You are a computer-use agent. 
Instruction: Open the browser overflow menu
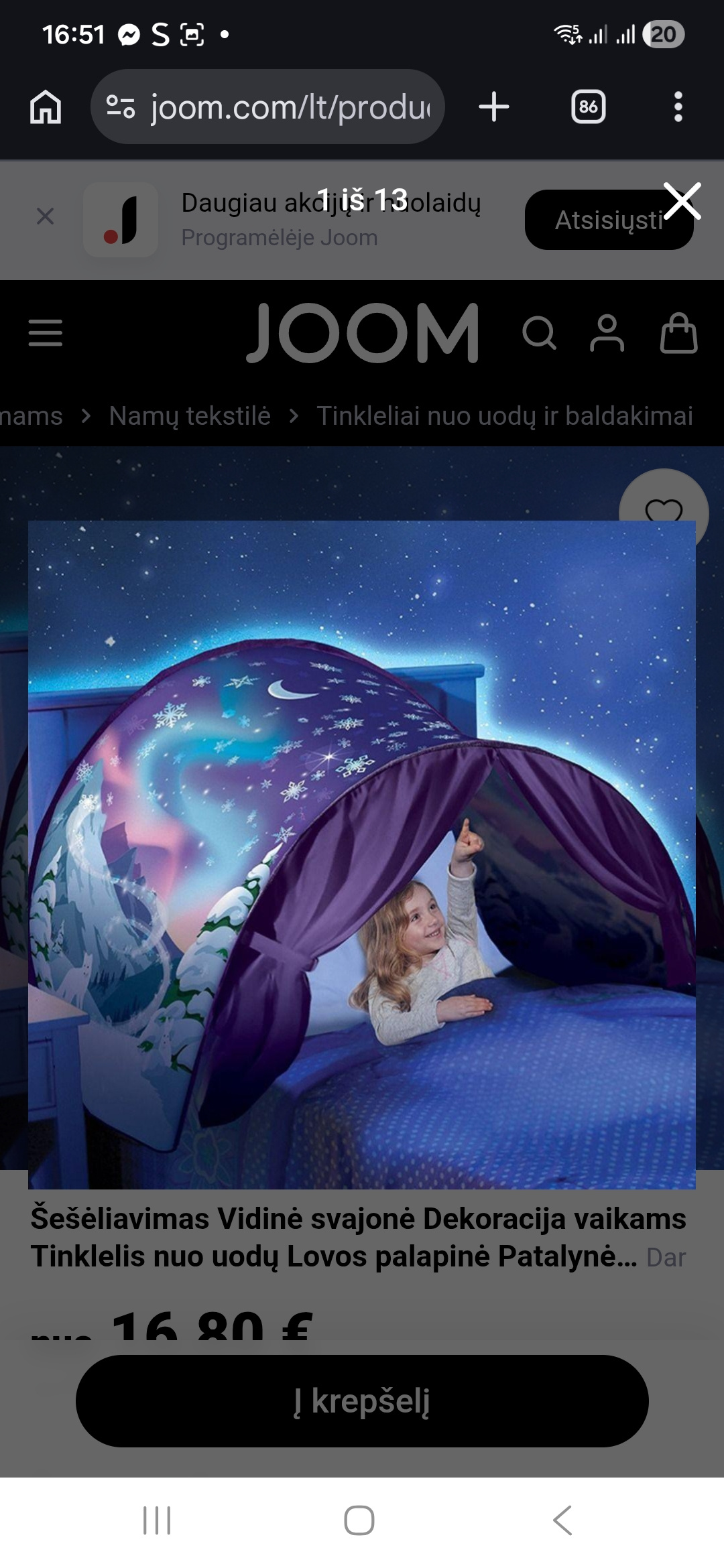(678, 107)
